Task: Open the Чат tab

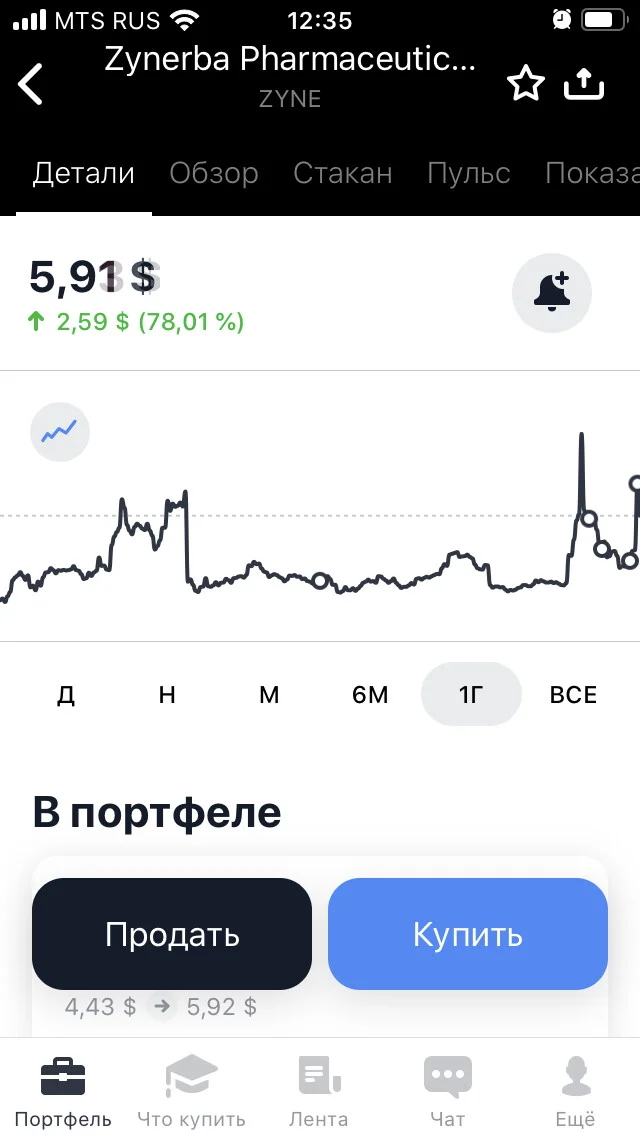Action: tap(447, 1091)
